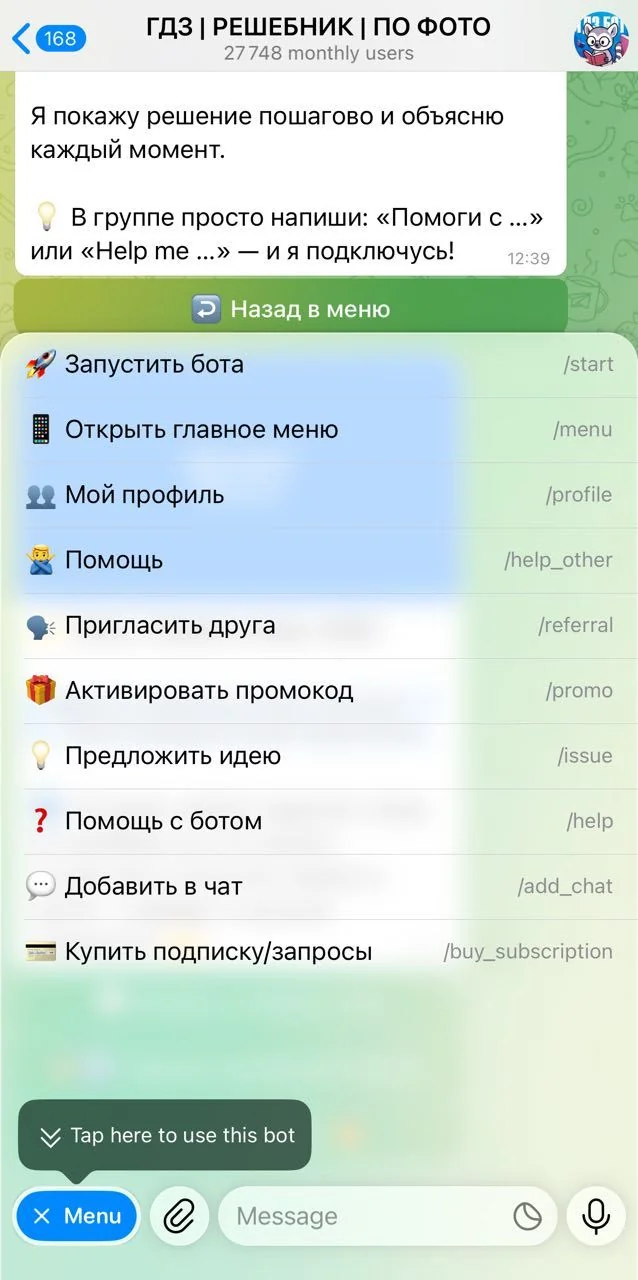Select Помощь с ботом /help command

pyautogui.click(x=319, y=821)
